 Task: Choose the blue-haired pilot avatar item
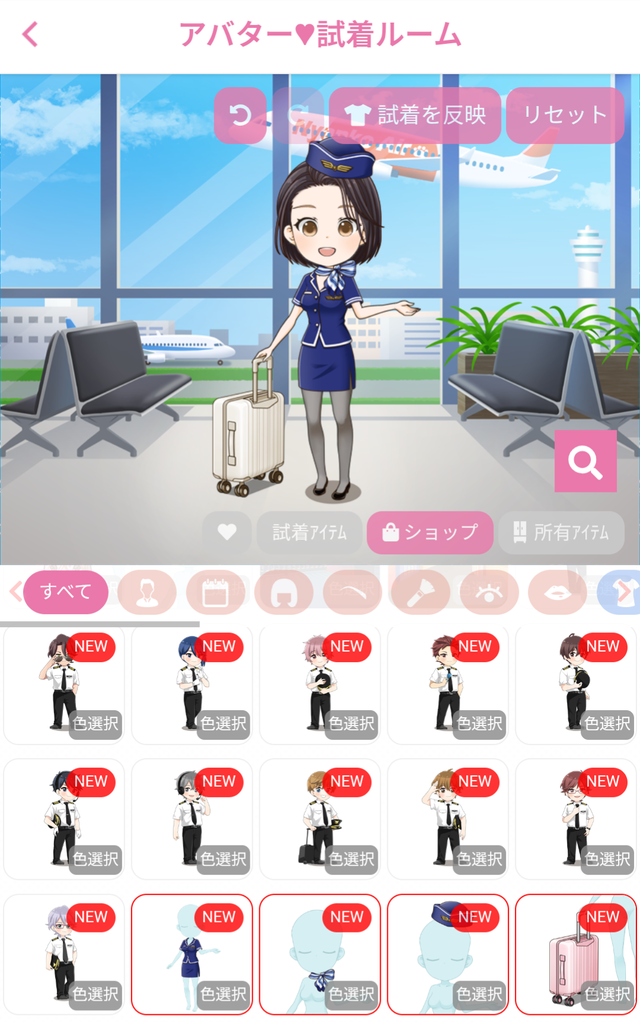click(x=191, y=685)
